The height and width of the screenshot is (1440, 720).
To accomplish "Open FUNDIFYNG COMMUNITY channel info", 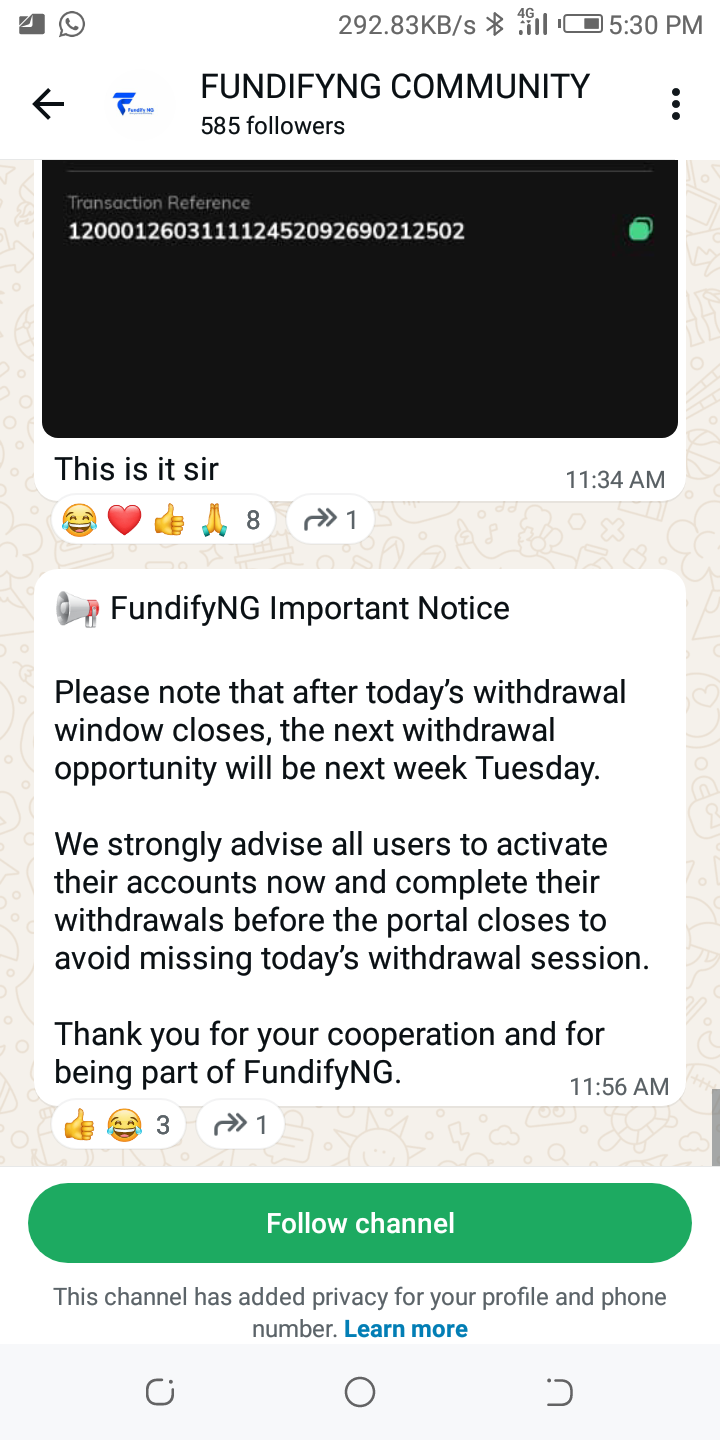I will [x=394, y=104].
